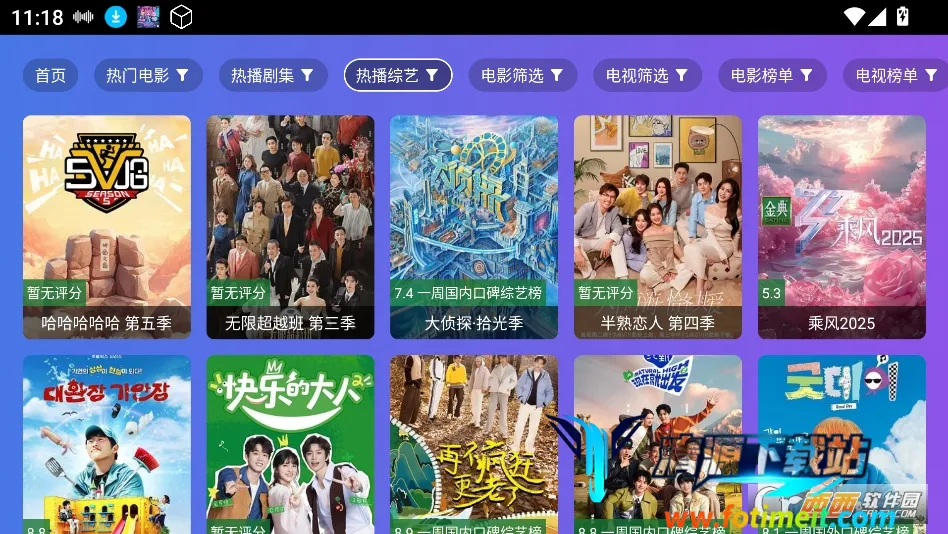This screenshot has width=948, height=534.
Task: Open 哈哈哈哈哈 第五季 show card
Action: (x=107, y=227)
